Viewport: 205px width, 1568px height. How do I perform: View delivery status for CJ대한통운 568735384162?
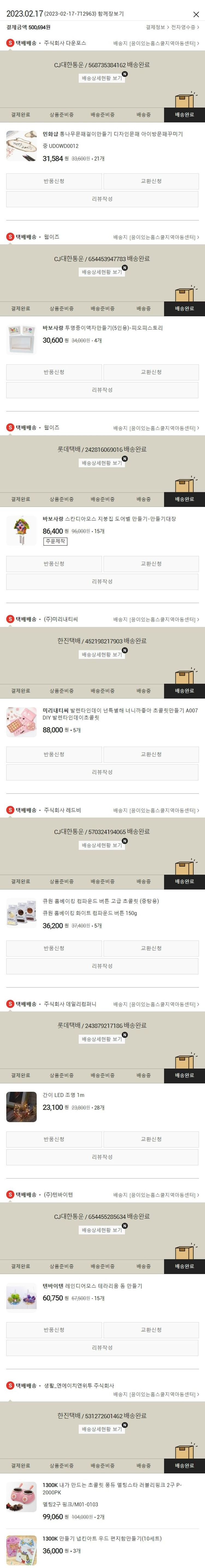point(102,79)
